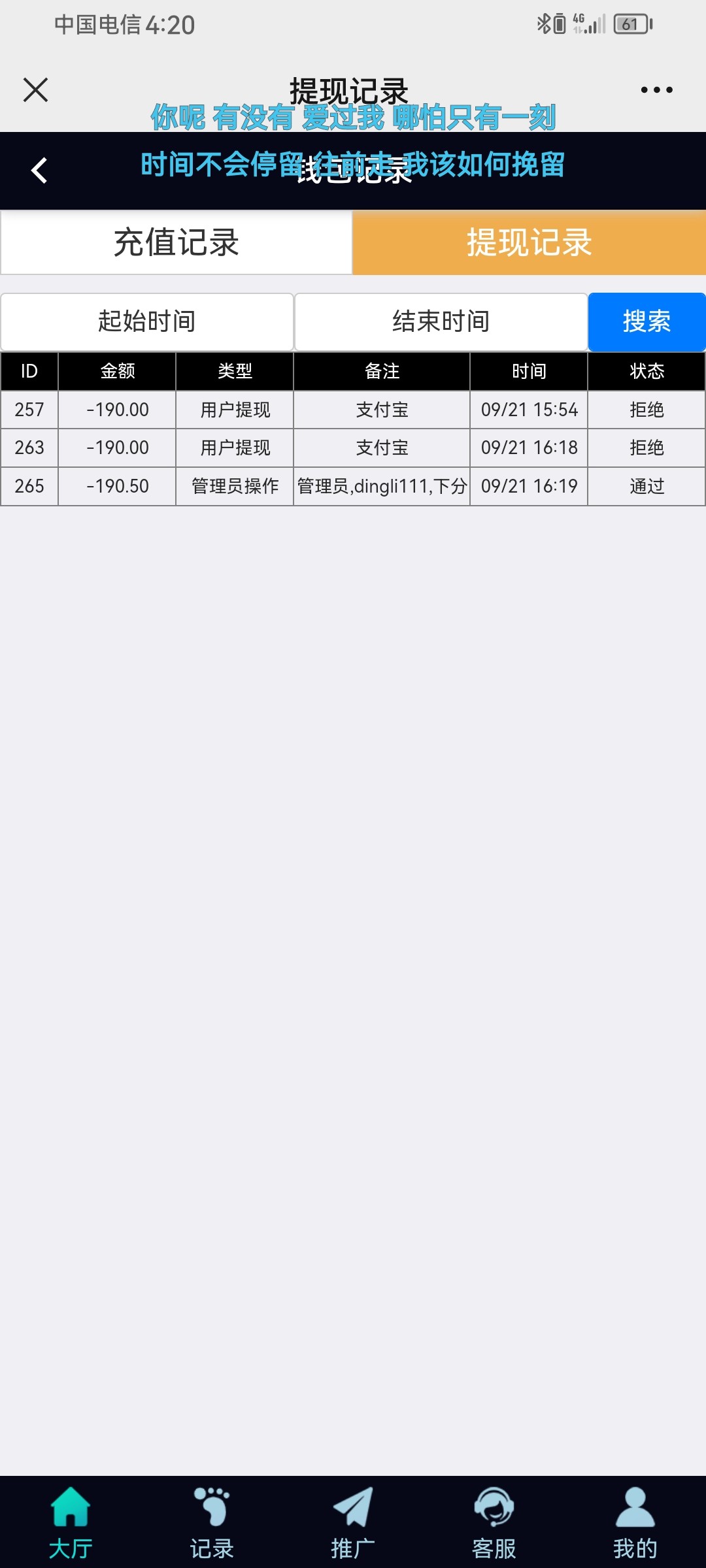Screen dimensions: 706x1568
Task: Open the 结束时间 end date picker
Action: point(441,321)
